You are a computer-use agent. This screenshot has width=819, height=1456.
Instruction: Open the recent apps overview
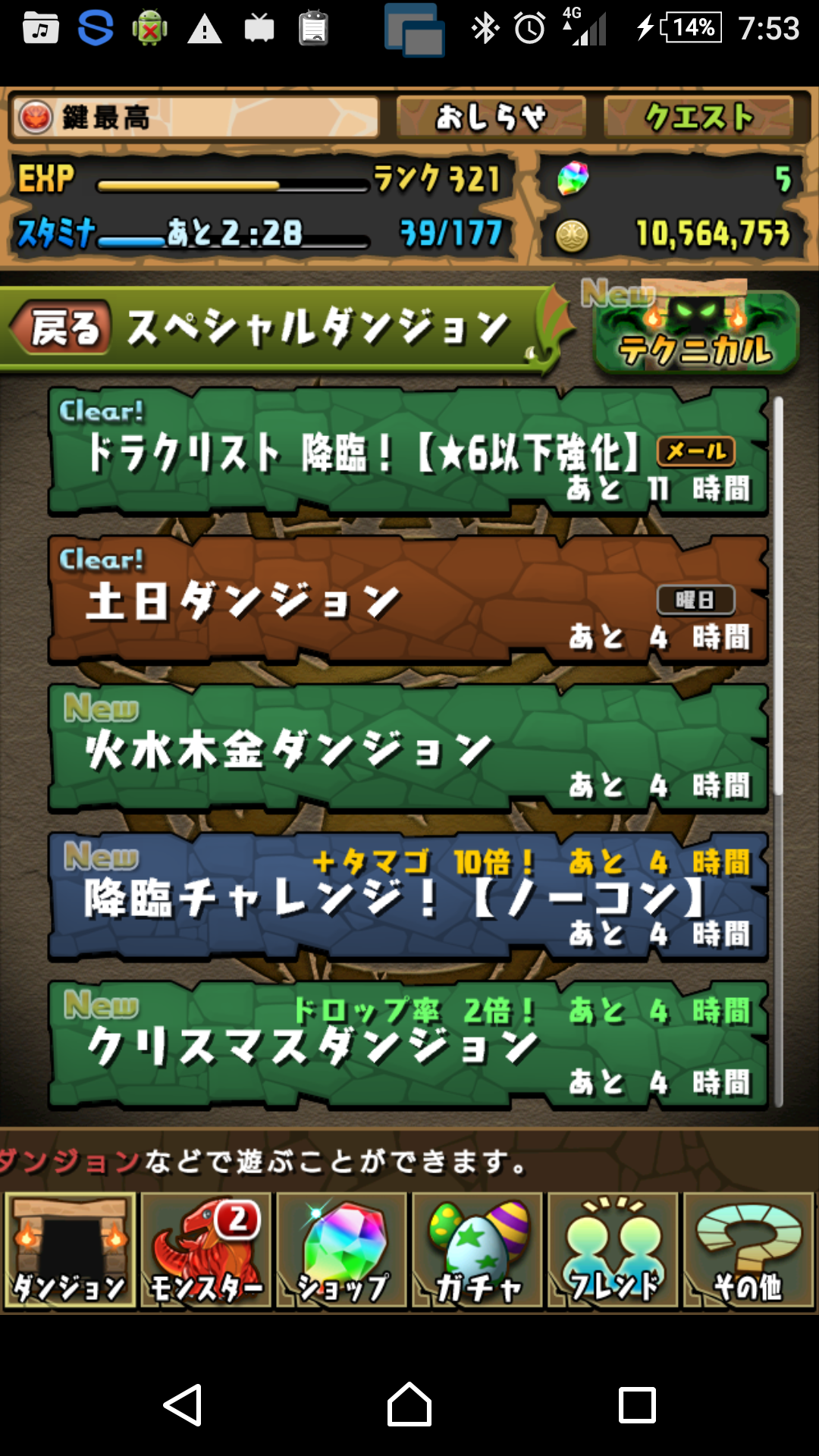click(x=637, y=1404)
